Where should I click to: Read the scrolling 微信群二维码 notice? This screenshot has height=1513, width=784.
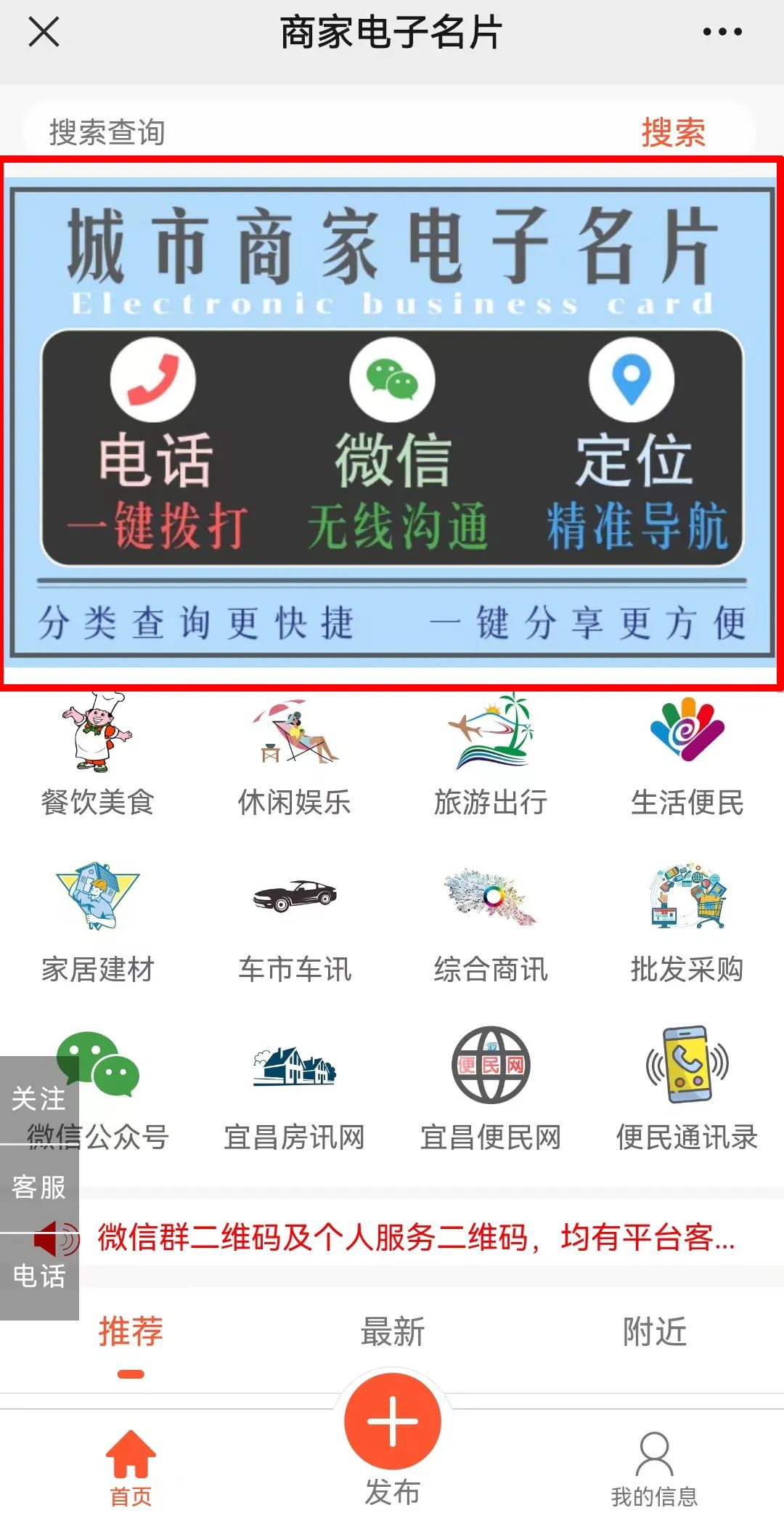pos(417,1238)
